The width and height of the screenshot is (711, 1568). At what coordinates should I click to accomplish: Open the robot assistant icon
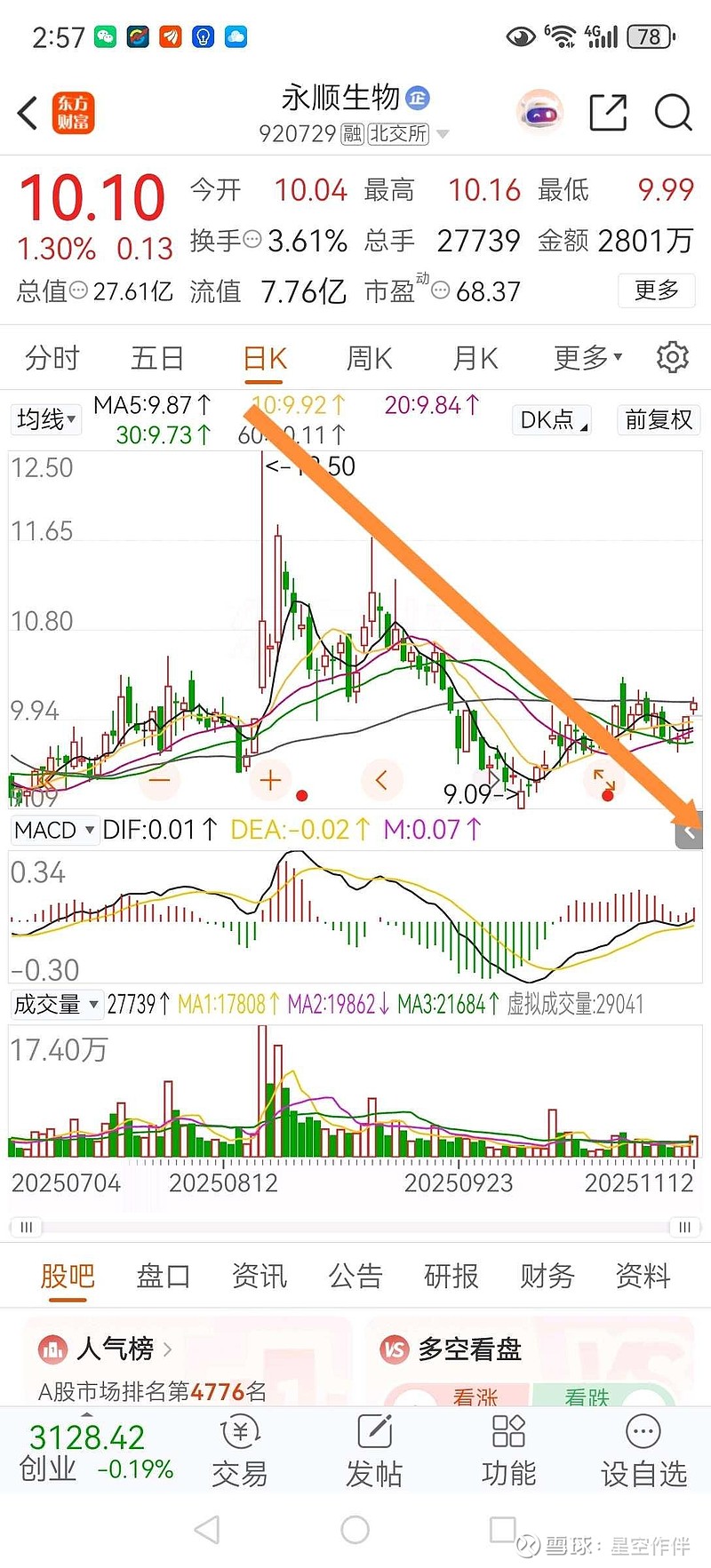coord(539,113)
